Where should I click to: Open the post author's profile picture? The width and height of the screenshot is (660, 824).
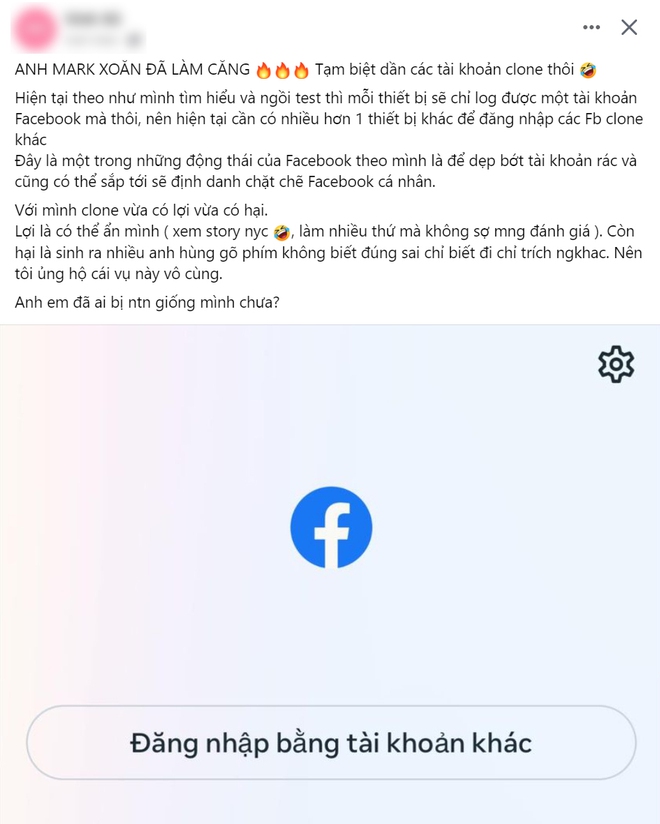click(37, 28)
